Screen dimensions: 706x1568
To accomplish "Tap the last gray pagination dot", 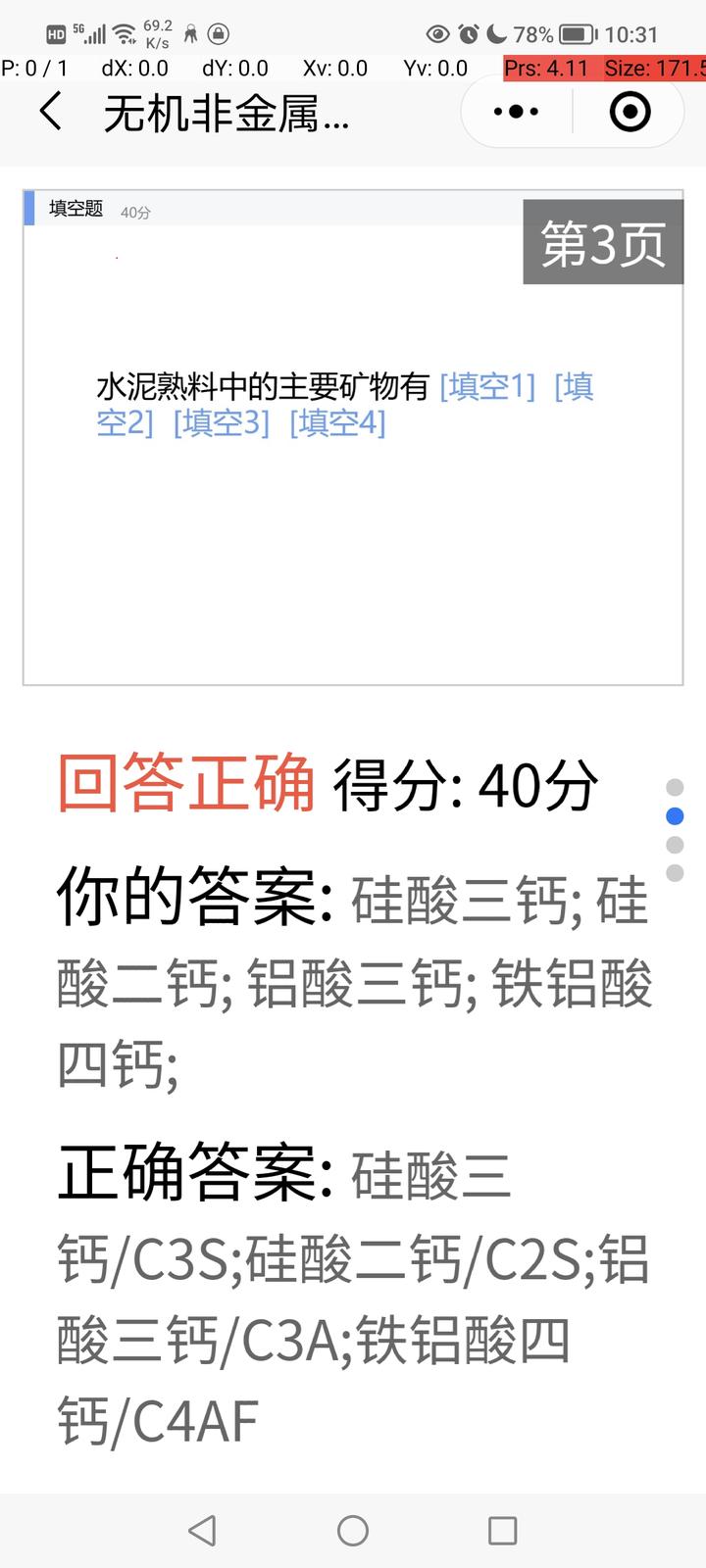I will (674, 874).
